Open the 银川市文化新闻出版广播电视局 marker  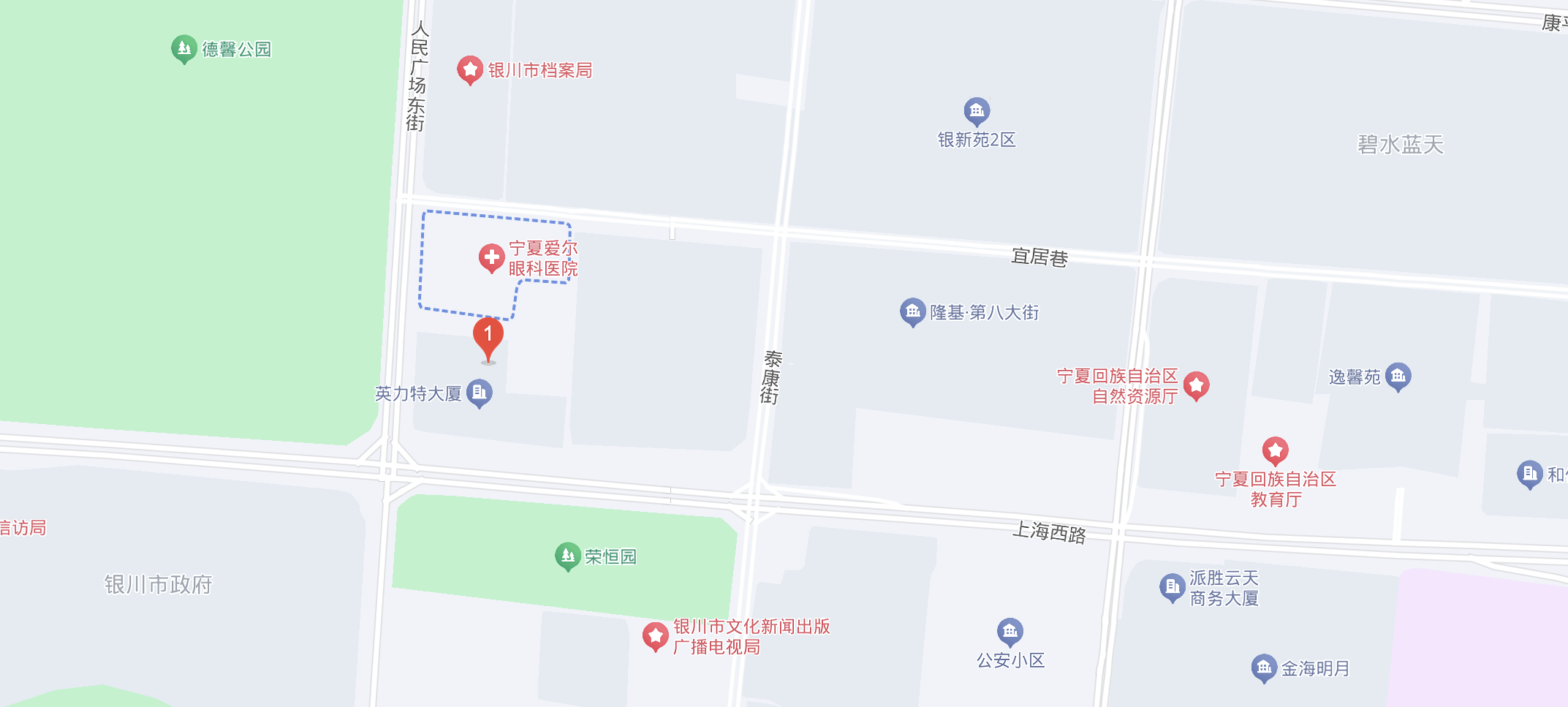[656, 636]
